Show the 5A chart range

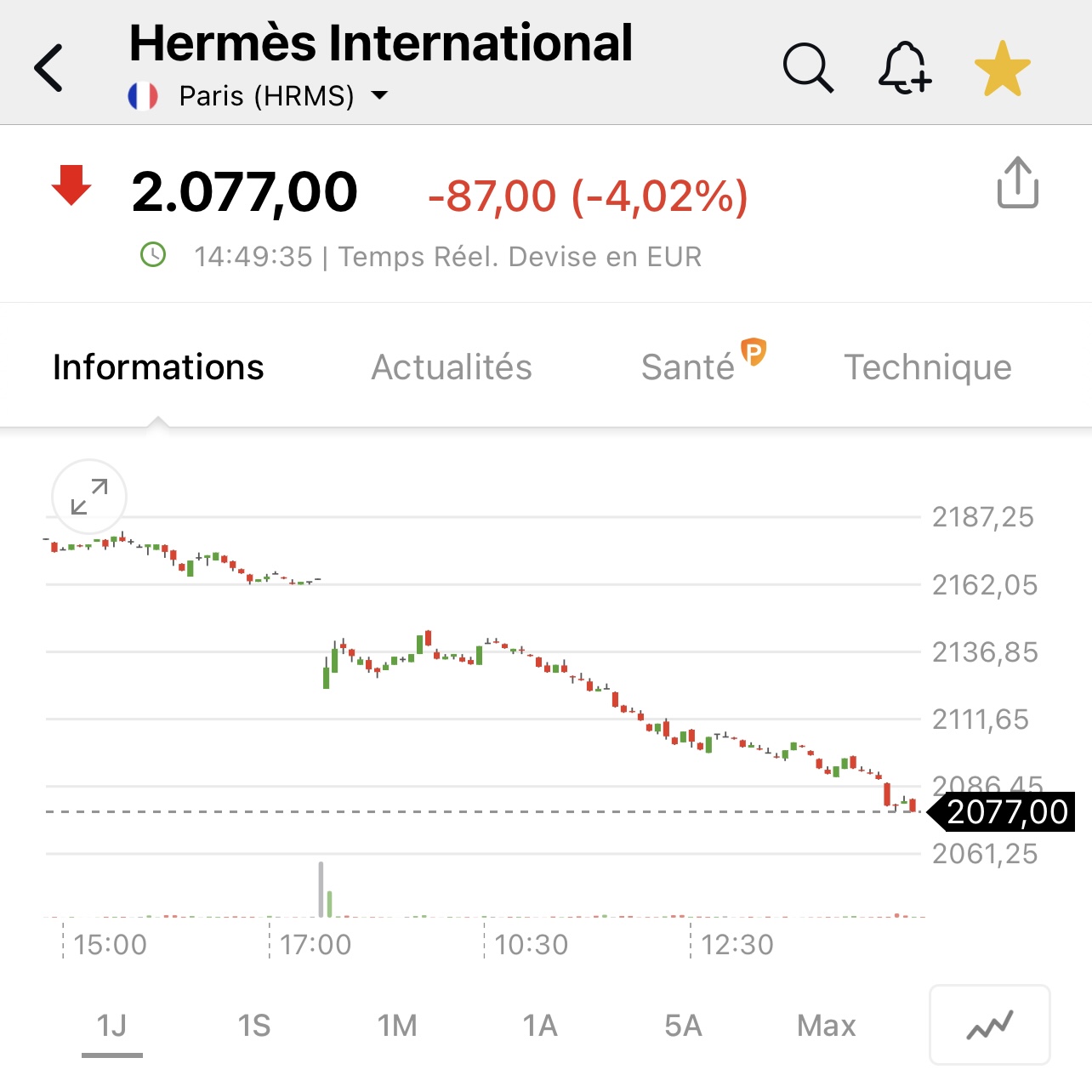coord(683,1026)
